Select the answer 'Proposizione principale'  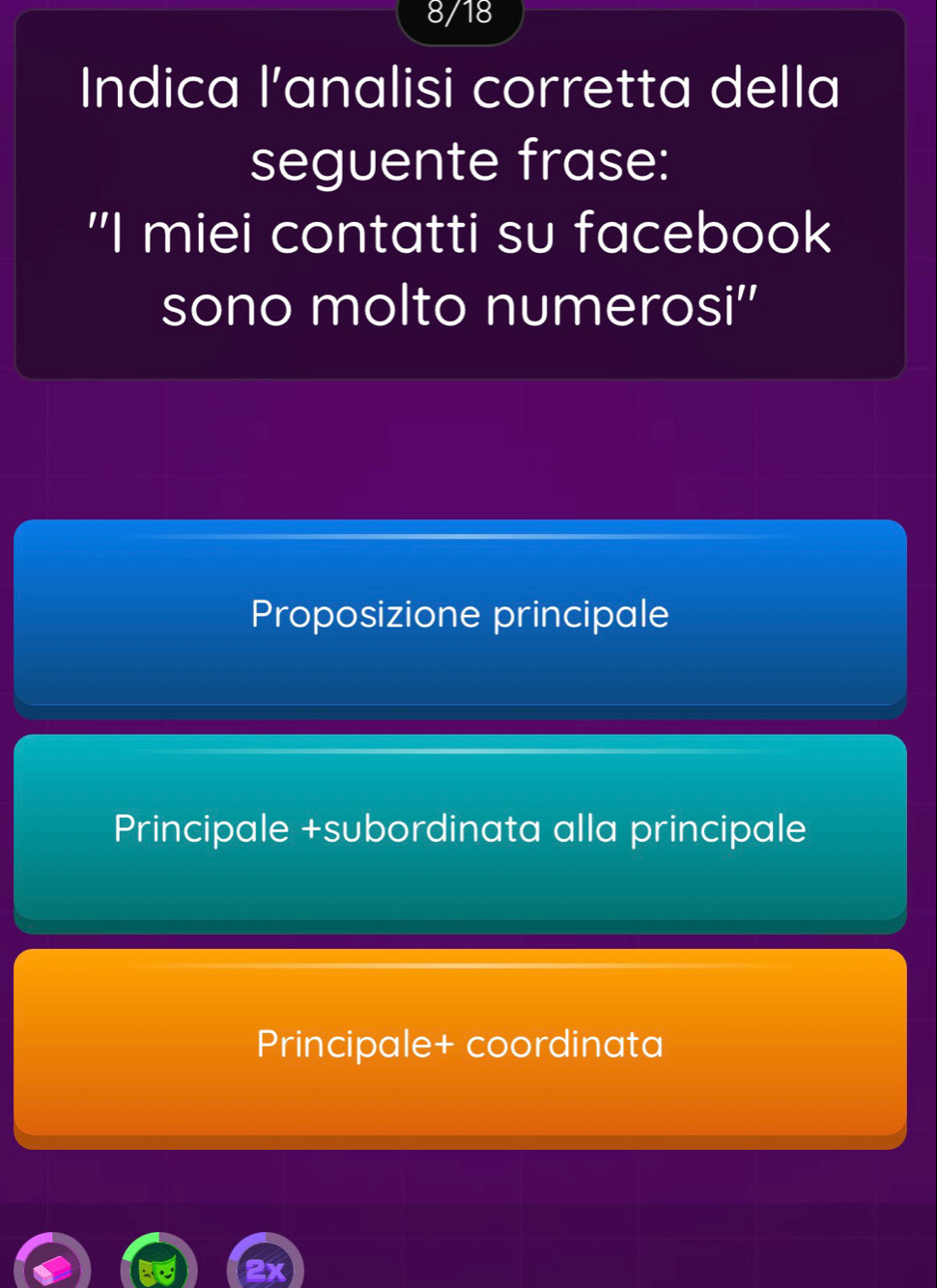460,614
